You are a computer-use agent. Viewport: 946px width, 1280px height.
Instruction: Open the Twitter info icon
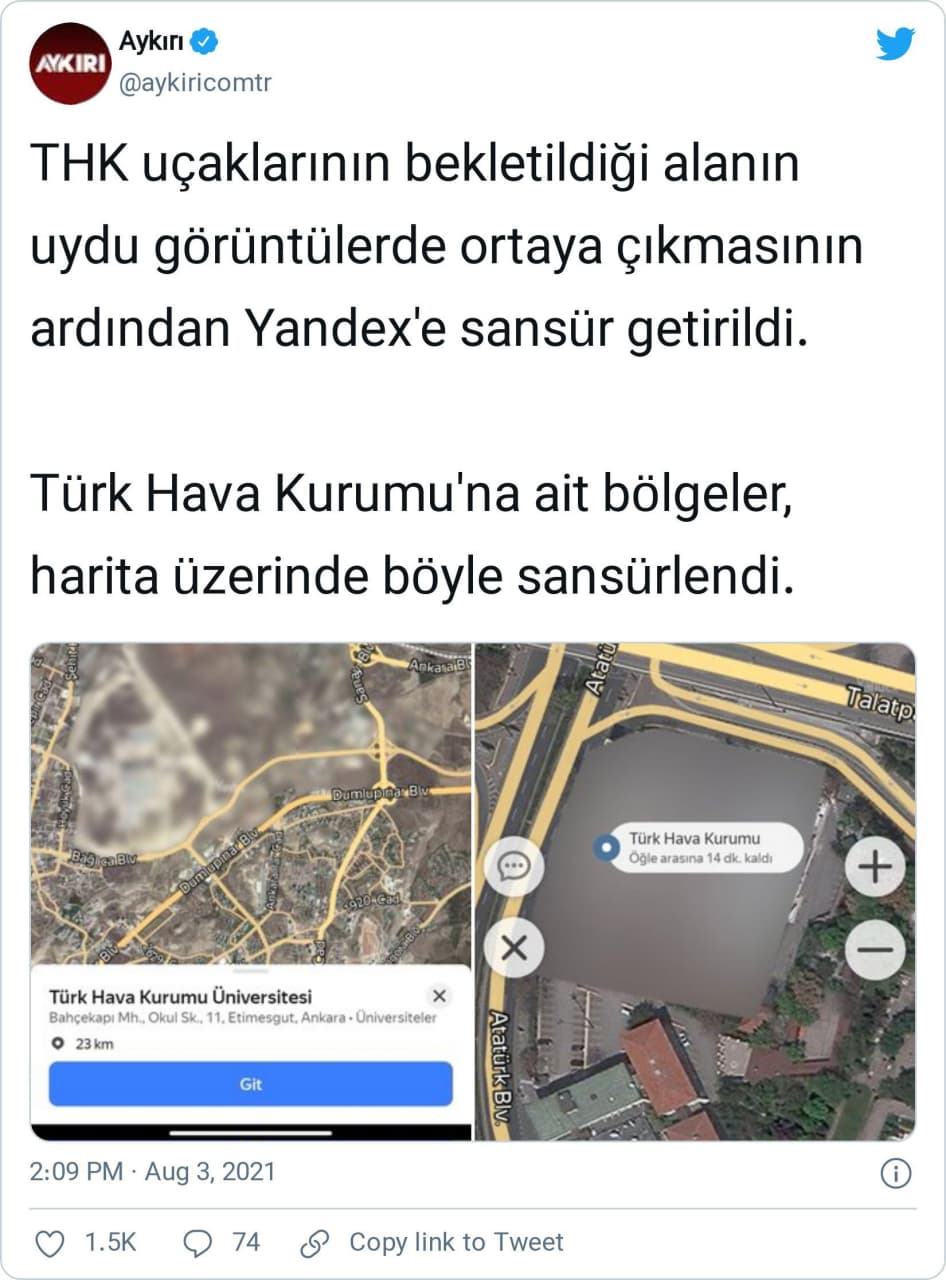click(x=896, y=1173)
